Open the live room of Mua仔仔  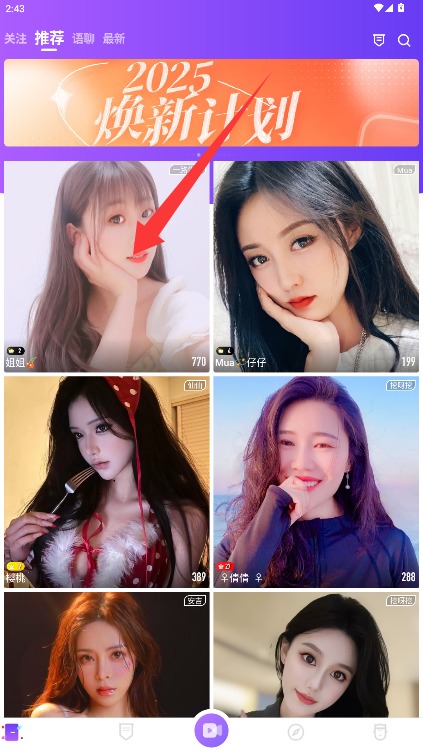[316, 266]
